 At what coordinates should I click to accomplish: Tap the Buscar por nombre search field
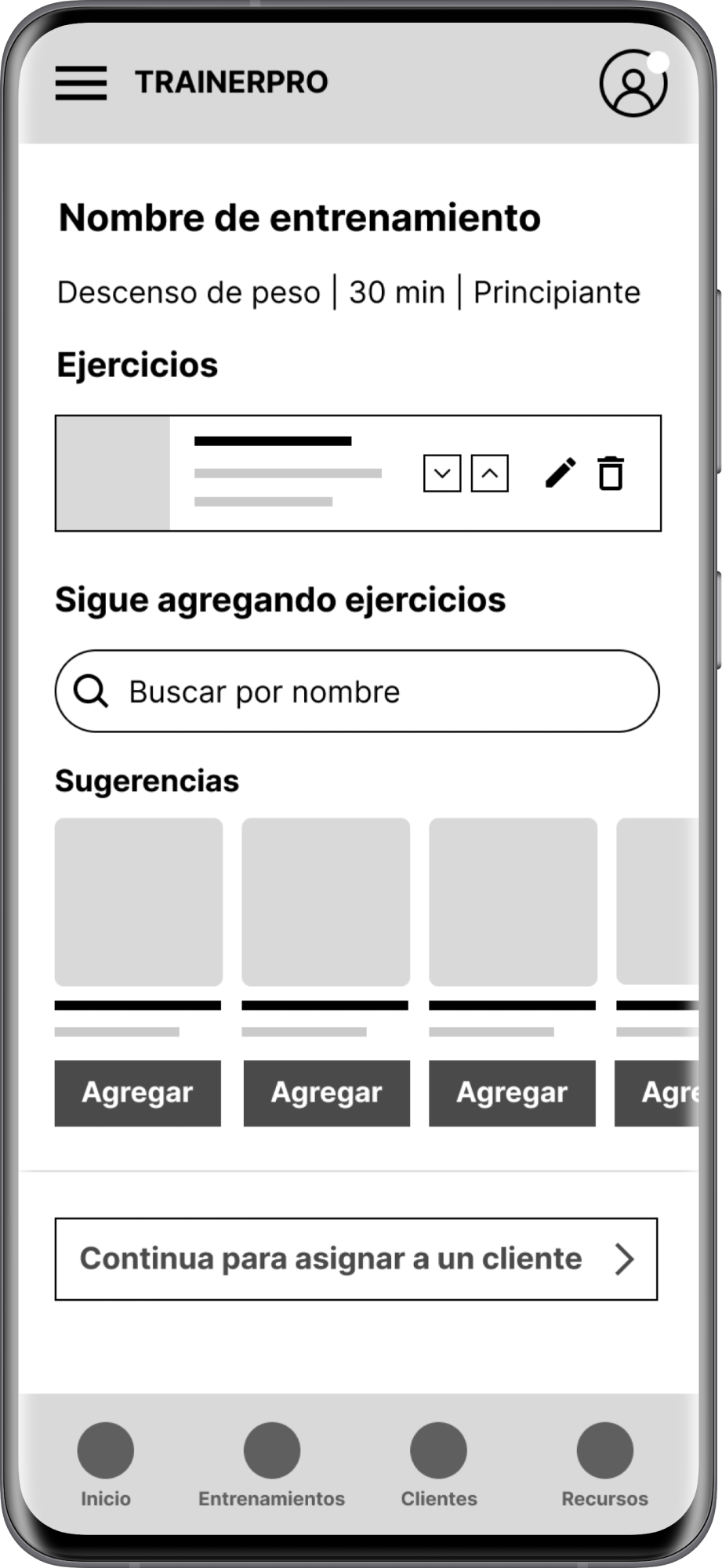coord(357,691)
